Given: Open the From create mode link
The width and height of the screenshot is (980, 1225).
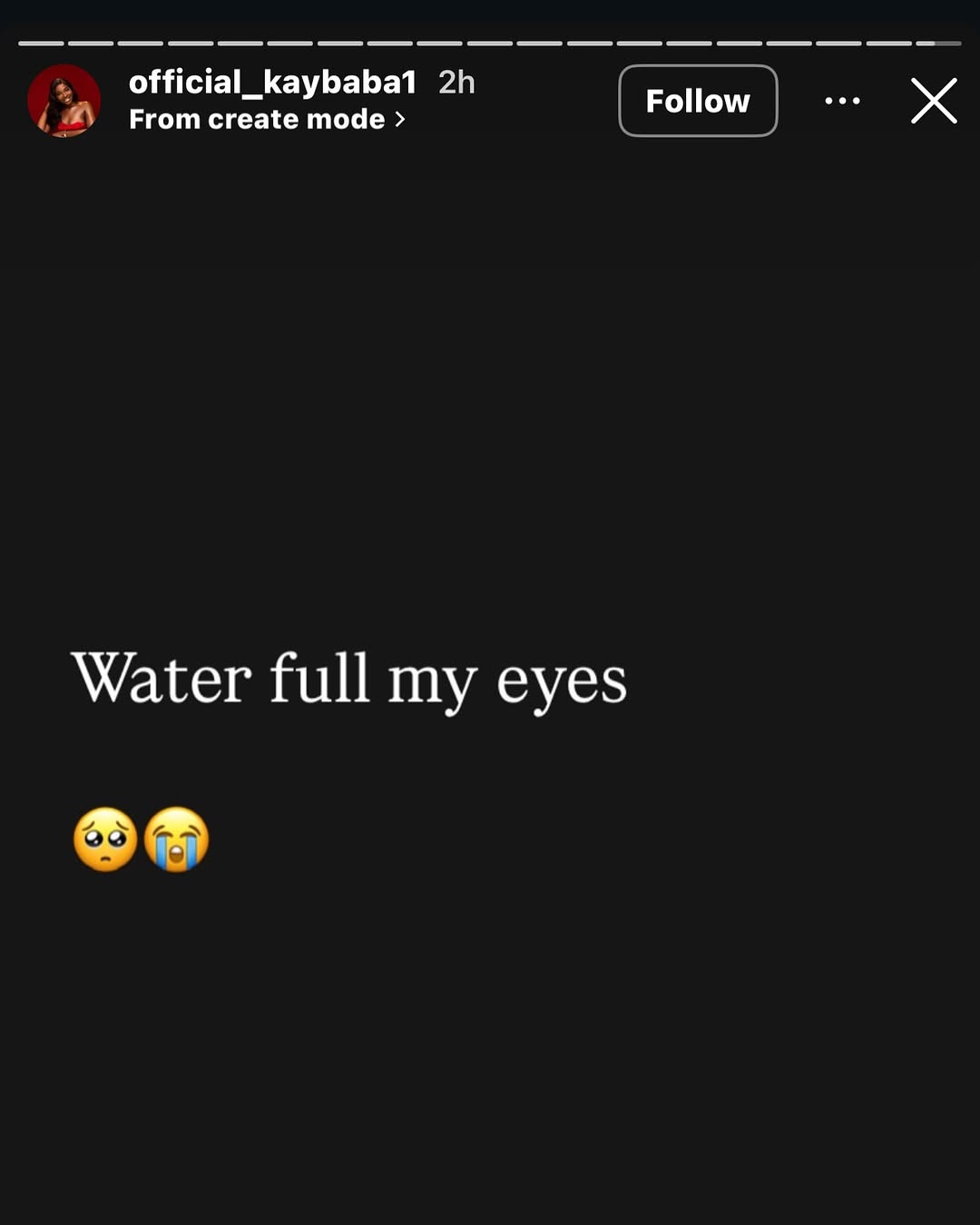Looking at the screenshot, I should [x=266, y=120].
